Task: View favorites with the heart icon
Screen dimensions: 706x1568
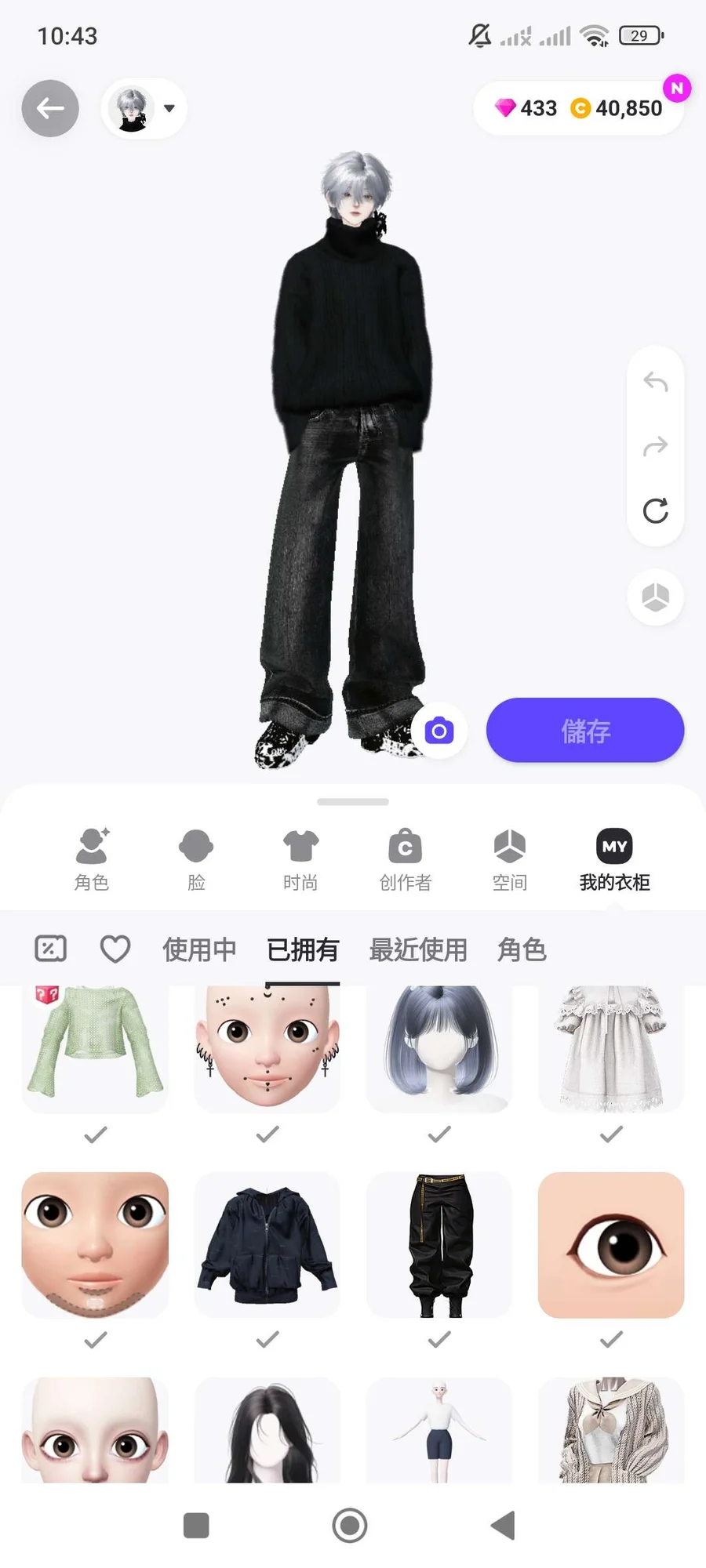Action: [115, 949]
